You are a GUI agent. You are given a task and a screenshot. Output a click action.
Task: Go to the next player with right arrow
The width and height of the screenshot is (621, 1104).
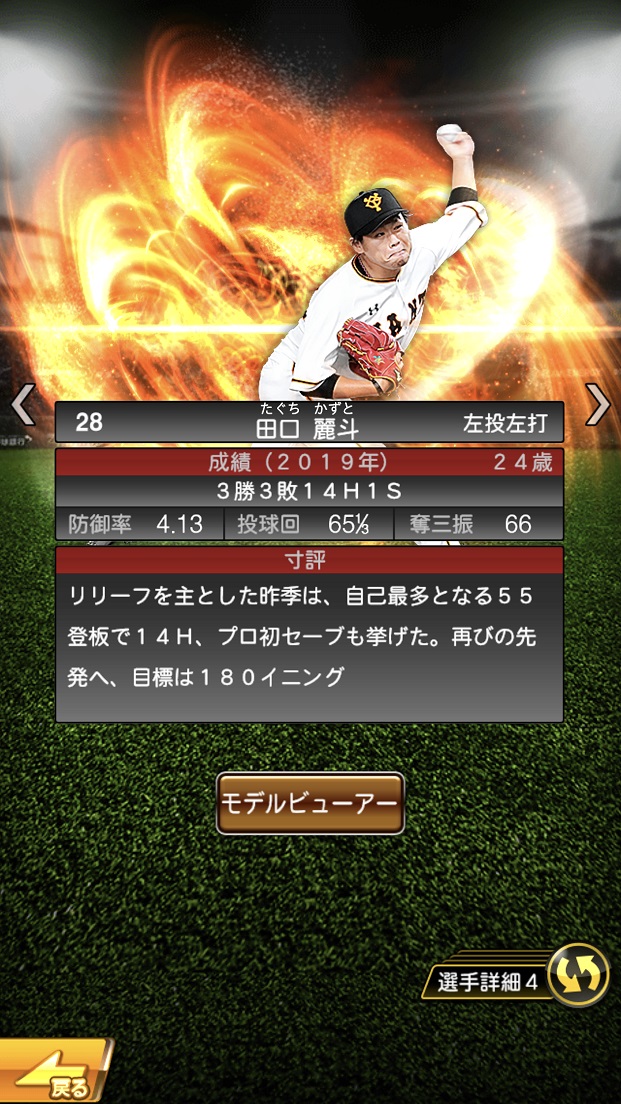point(598,405)
